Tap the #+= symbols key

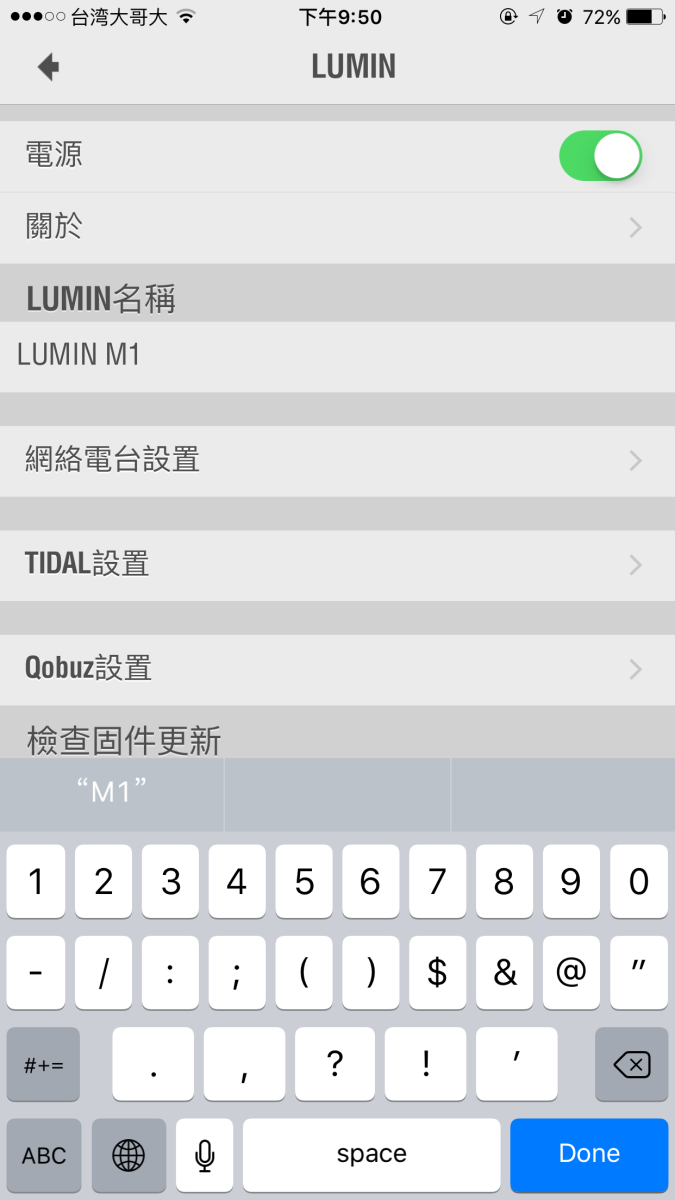coord(44,1064)
